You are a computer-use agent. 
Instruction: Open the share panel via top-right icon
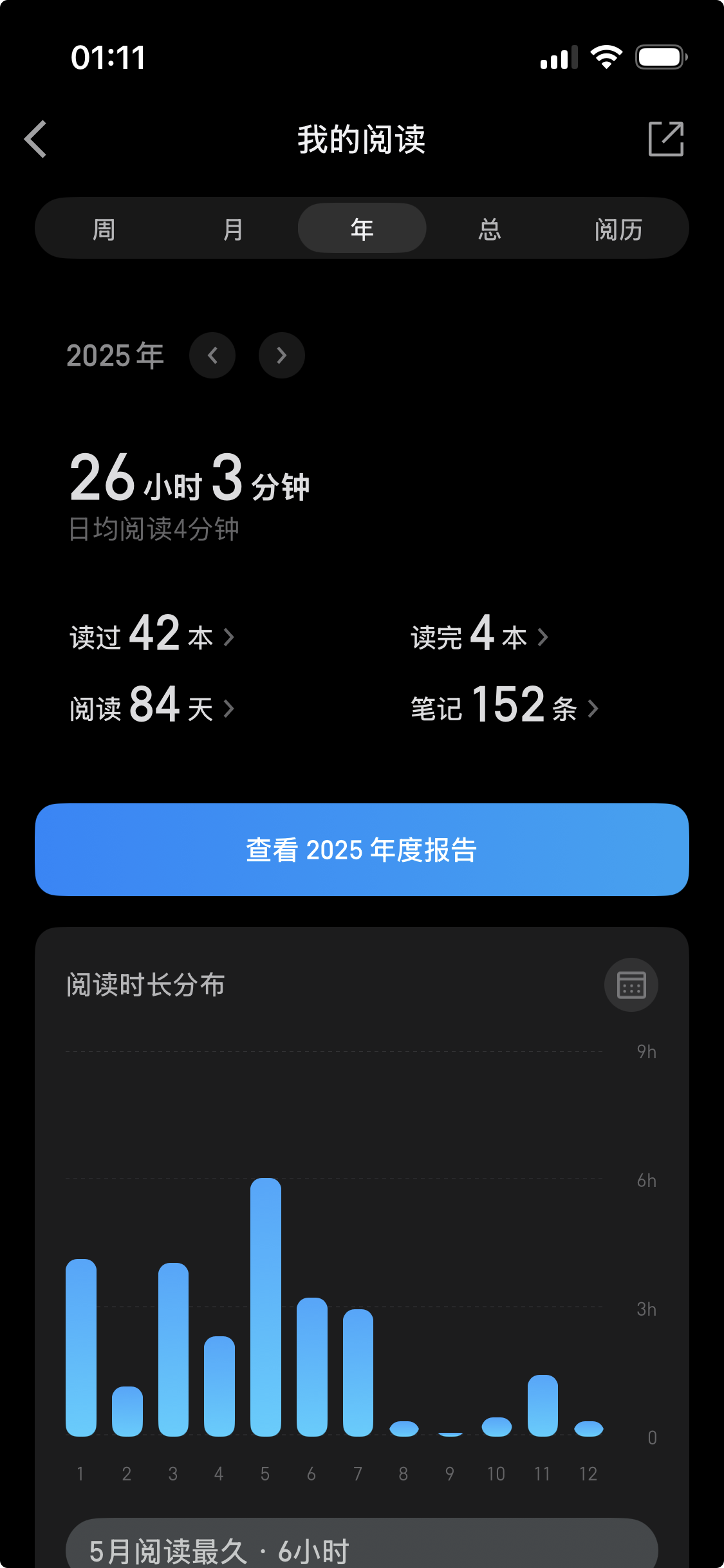coord(666,139)
